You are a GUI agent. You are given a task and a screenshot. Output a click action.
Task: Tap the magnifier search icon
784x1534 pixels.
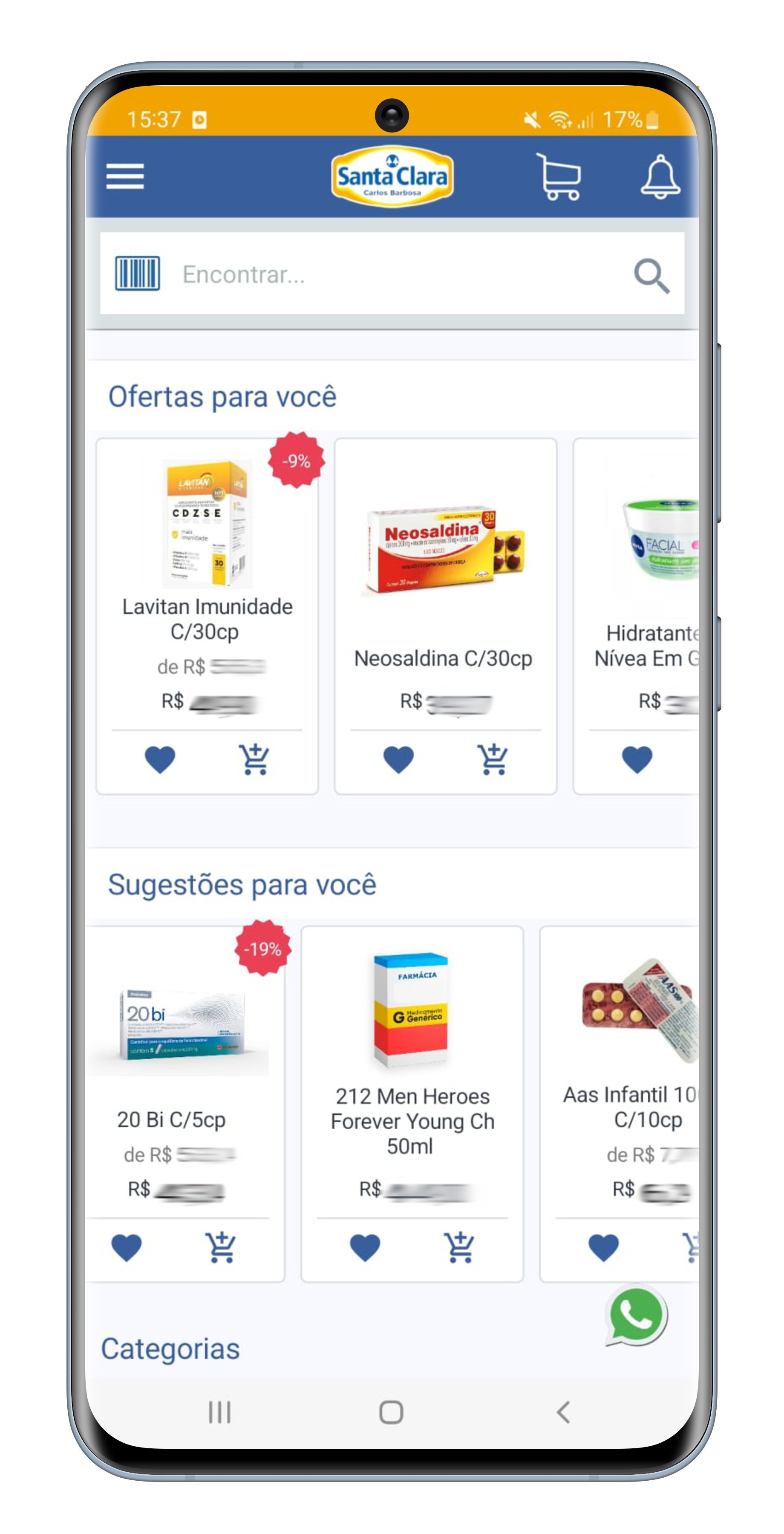click(x=651, y=276)
